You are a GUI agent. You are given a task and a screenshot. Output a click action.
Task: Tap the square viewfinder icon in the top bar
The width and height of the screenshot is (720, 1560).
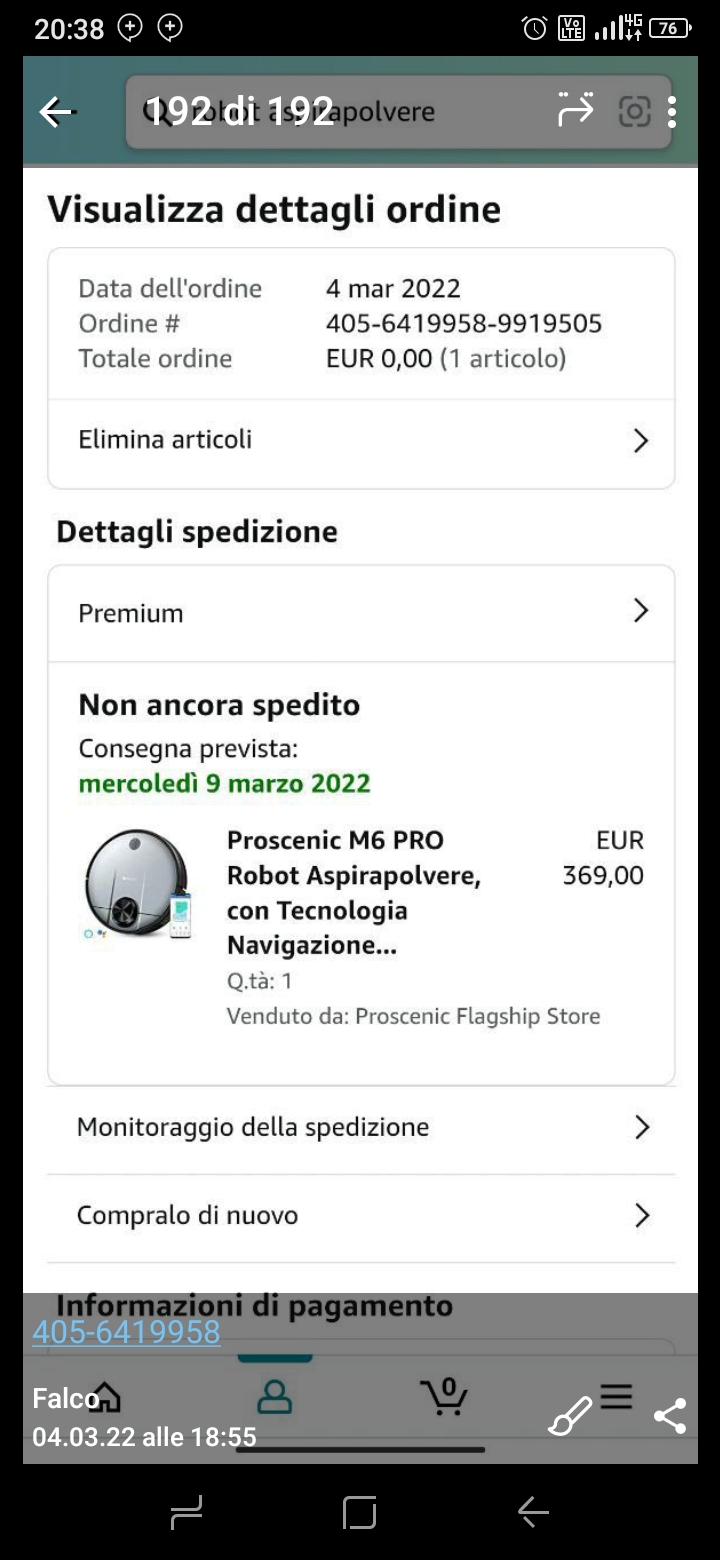[x=634, y=111]
